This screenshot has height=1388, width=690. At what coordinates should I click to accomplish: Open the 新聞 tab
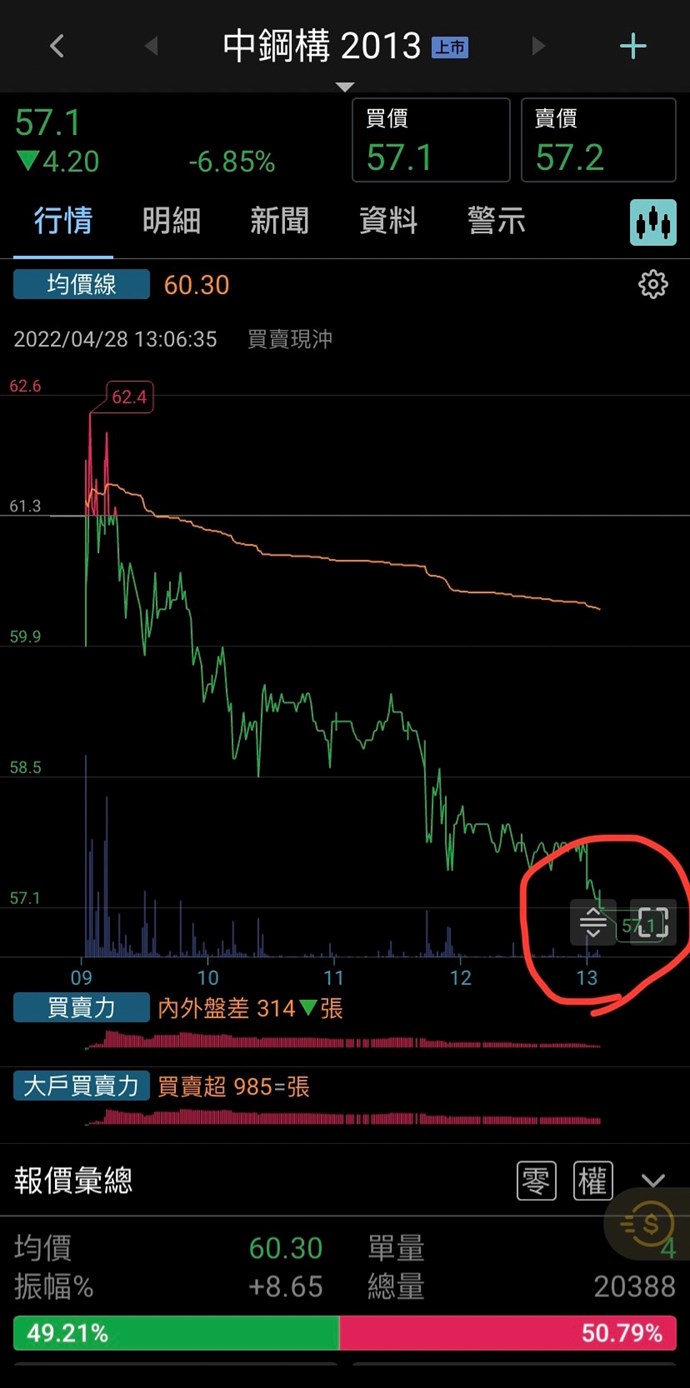(279, 221)
